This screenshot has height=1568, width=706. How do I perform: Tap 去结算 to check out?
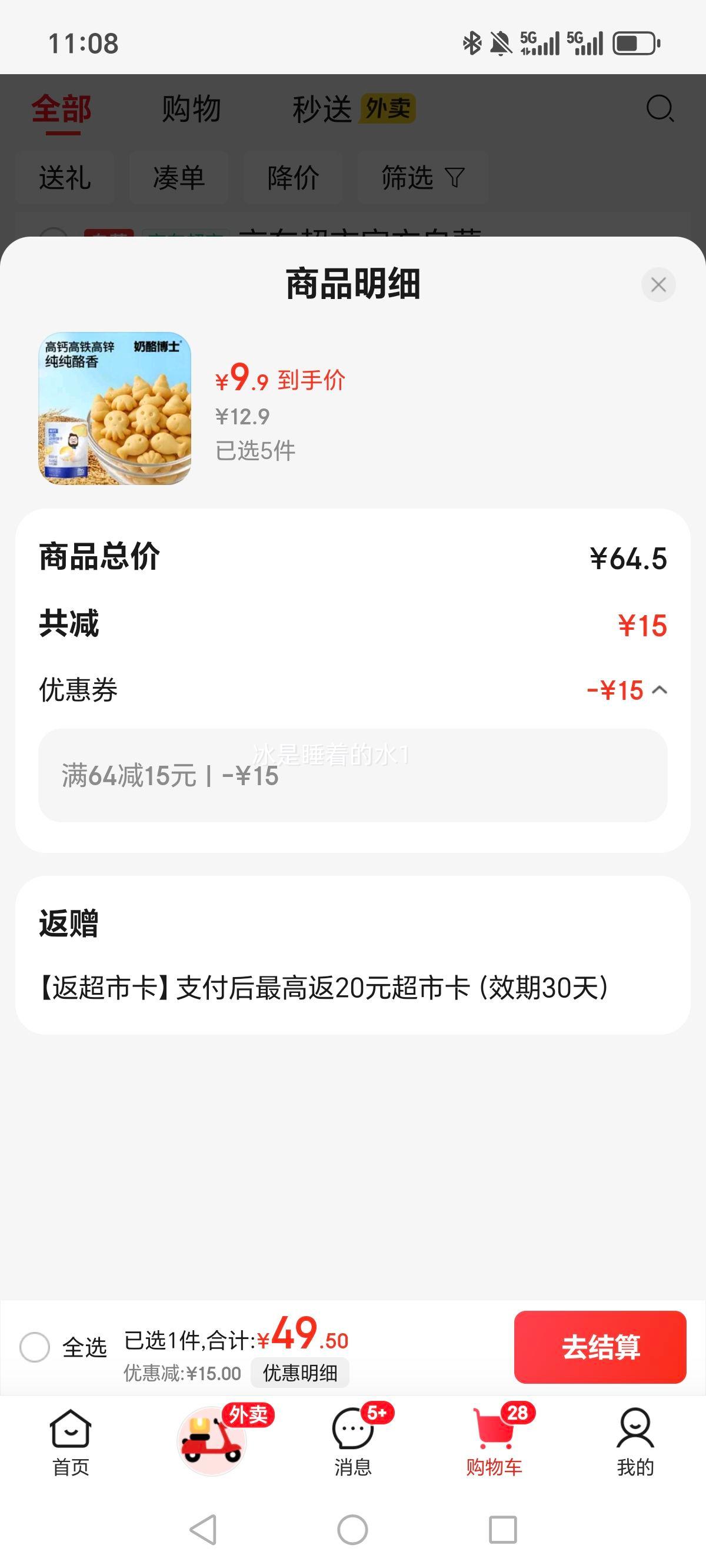click(600, 1347)
